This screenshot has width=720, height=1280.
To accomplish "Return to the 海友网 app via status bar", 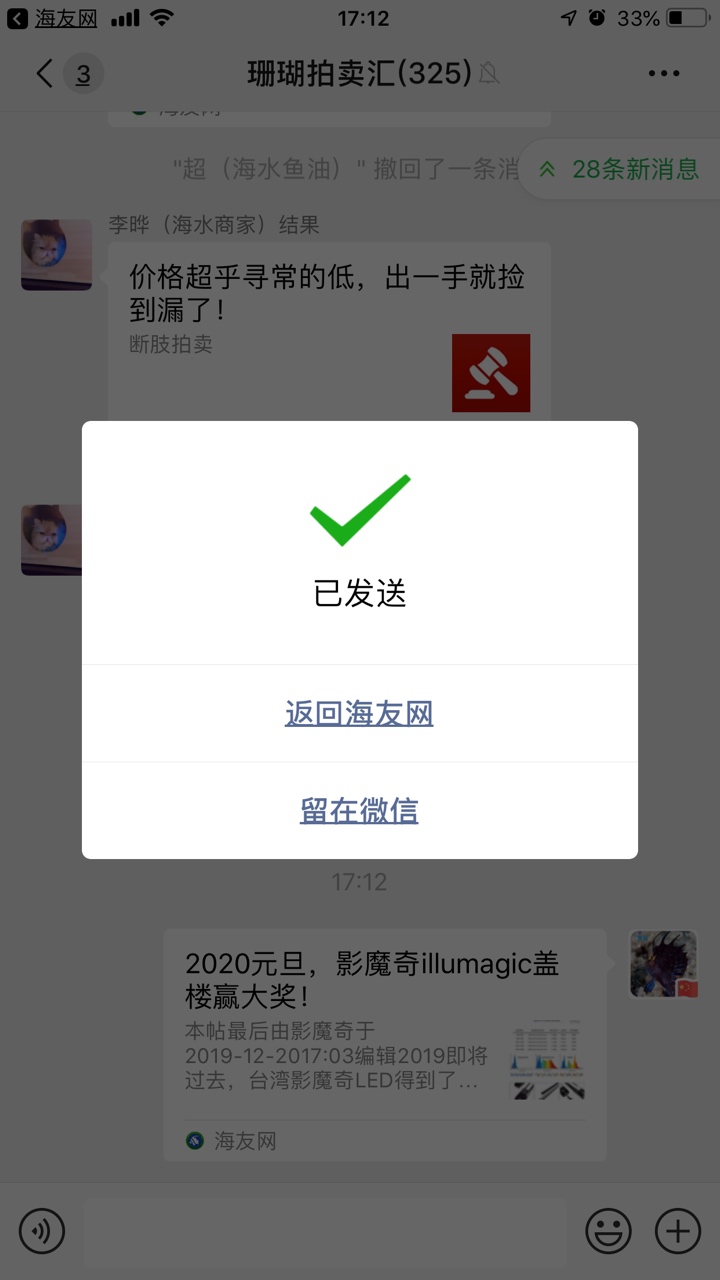I will (52, 18).
